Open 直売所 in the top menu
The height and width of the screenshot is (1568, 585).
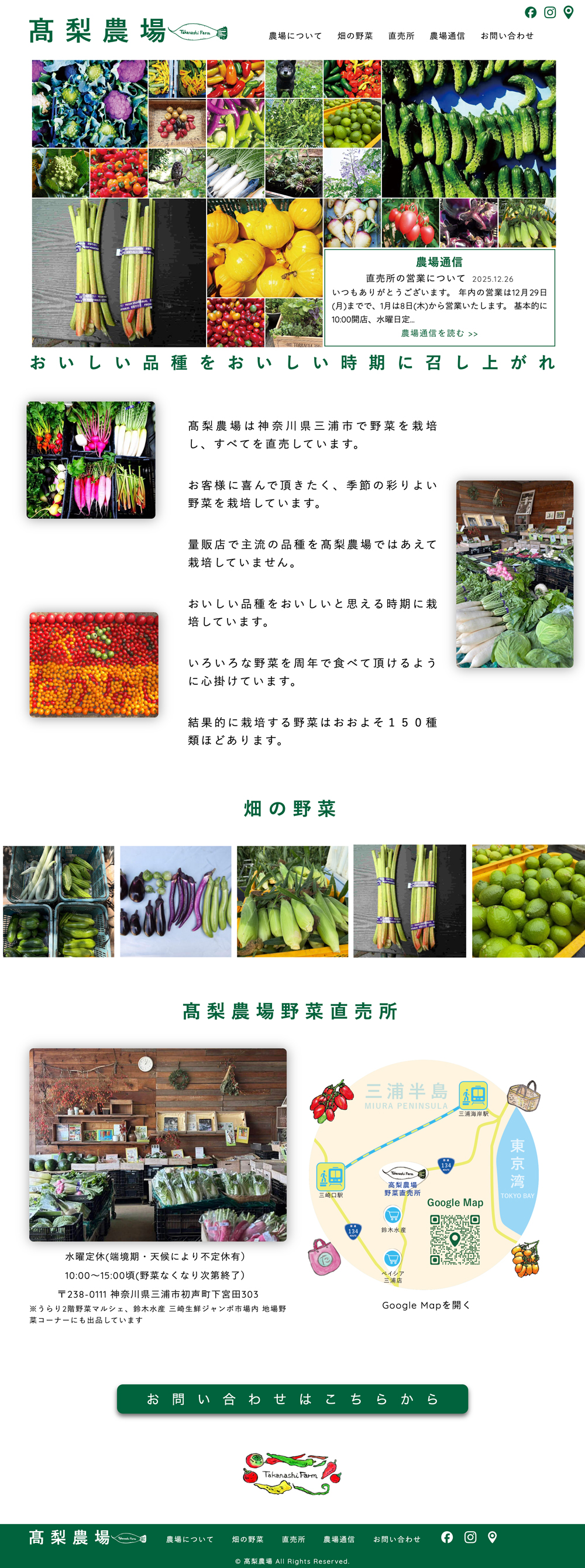tap(401, 36)
